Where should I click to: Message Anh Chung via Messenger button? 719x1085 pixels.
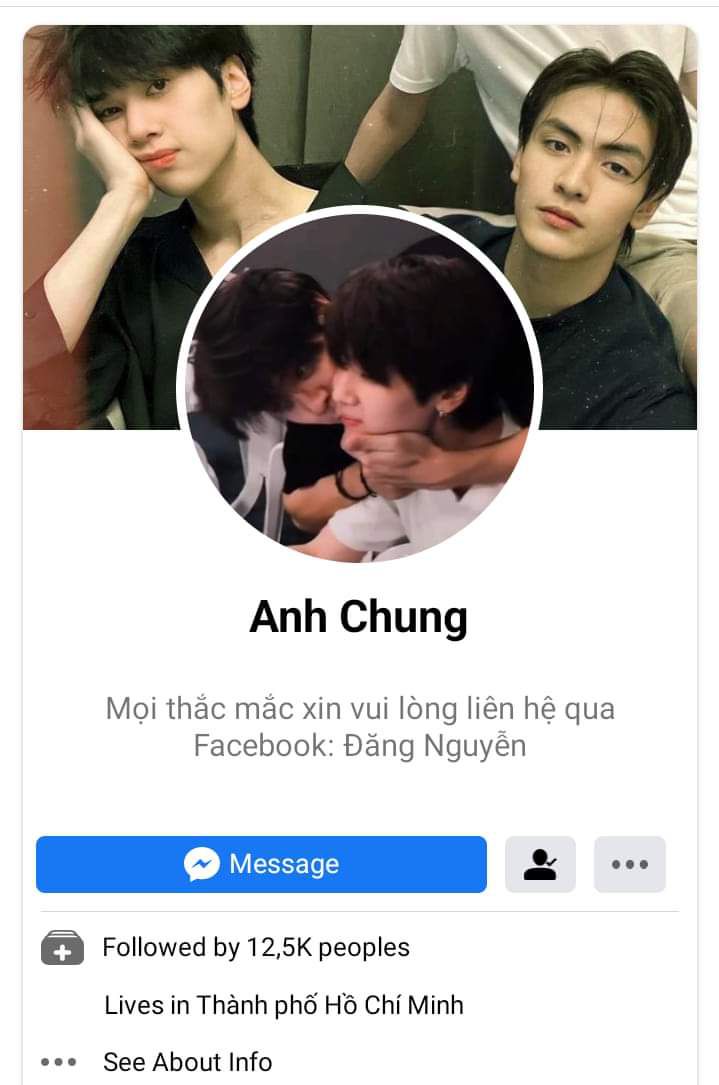click(x=261, y=864)
